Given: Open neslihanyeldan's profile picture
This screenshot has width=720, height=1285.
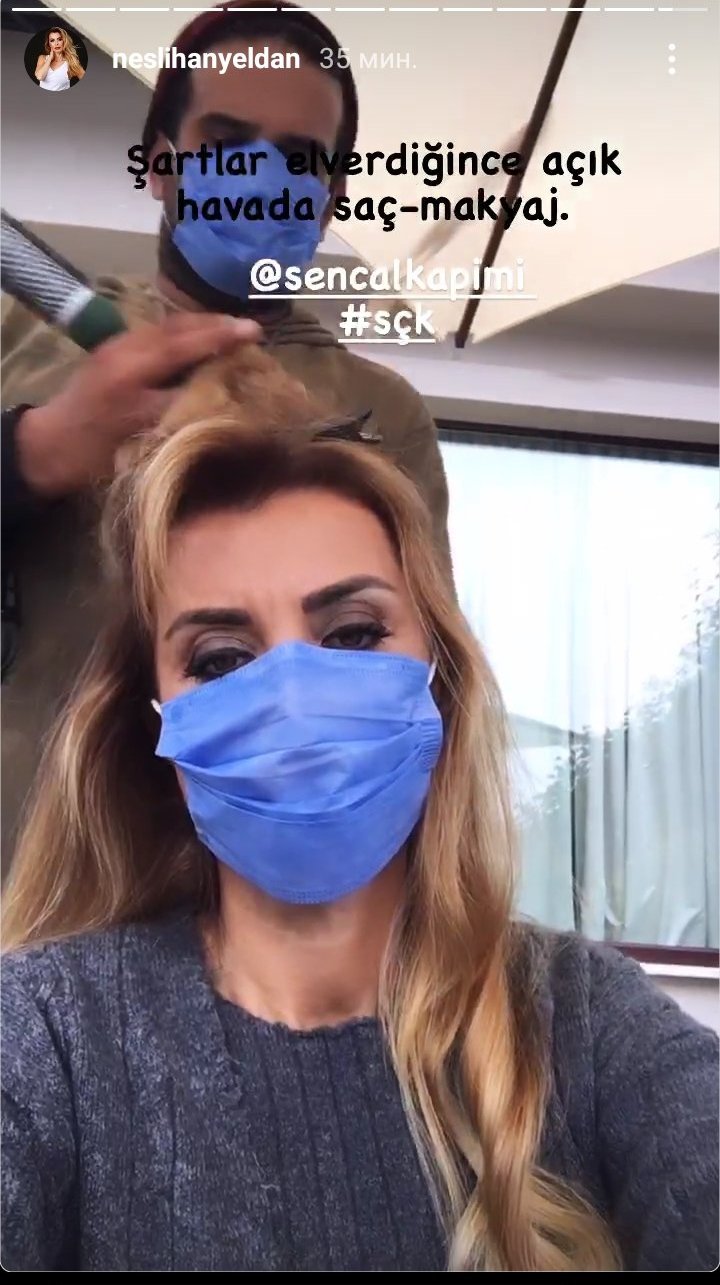Looking at the screenshot, I should point(55,59).
